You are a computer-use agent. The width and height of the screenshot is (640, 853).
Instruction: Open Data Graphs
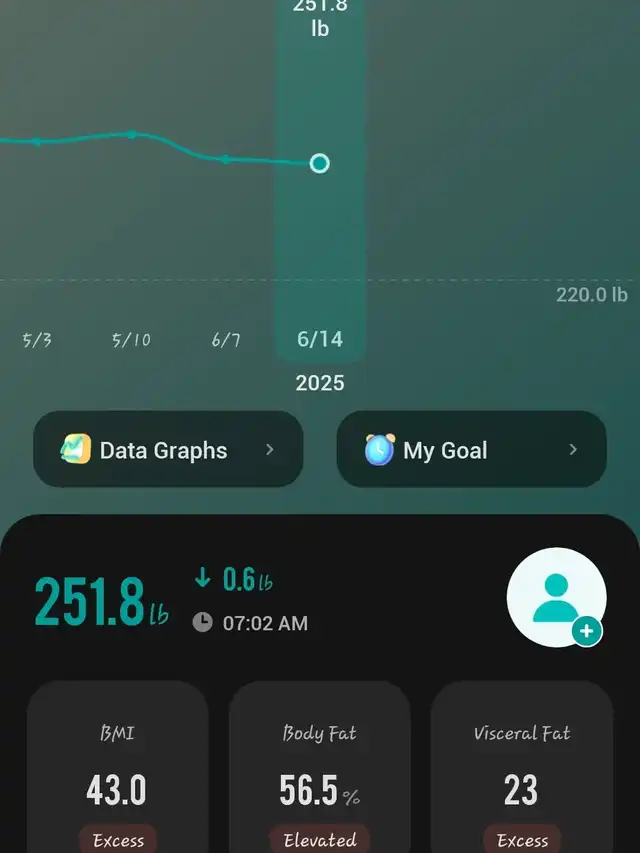click(168, 450)
